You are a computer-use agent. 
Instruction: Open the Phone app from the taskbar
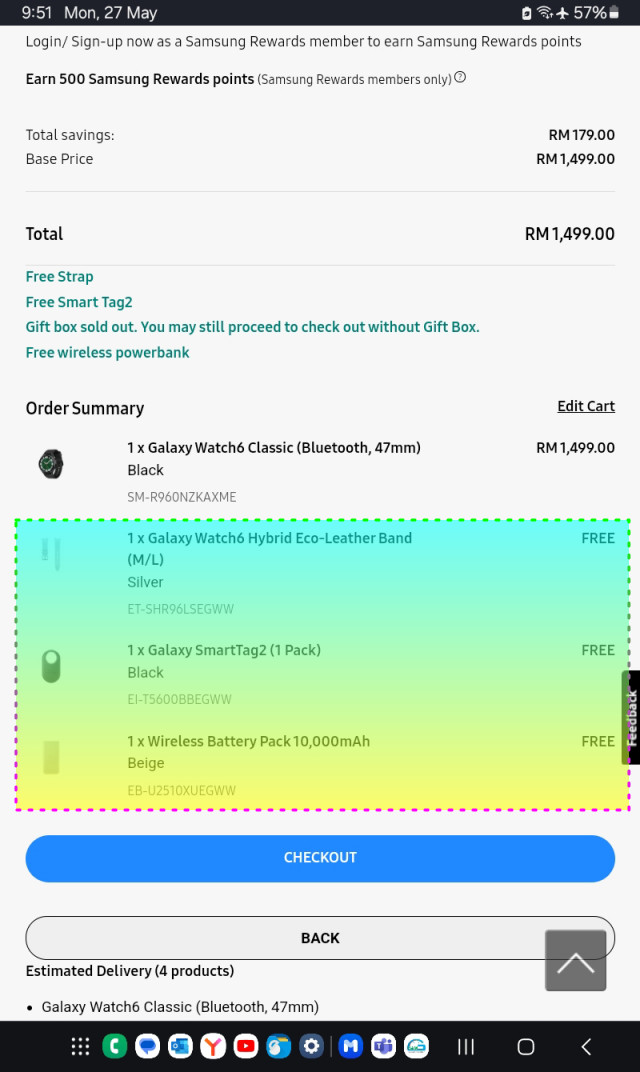[x=115, y=1046]
